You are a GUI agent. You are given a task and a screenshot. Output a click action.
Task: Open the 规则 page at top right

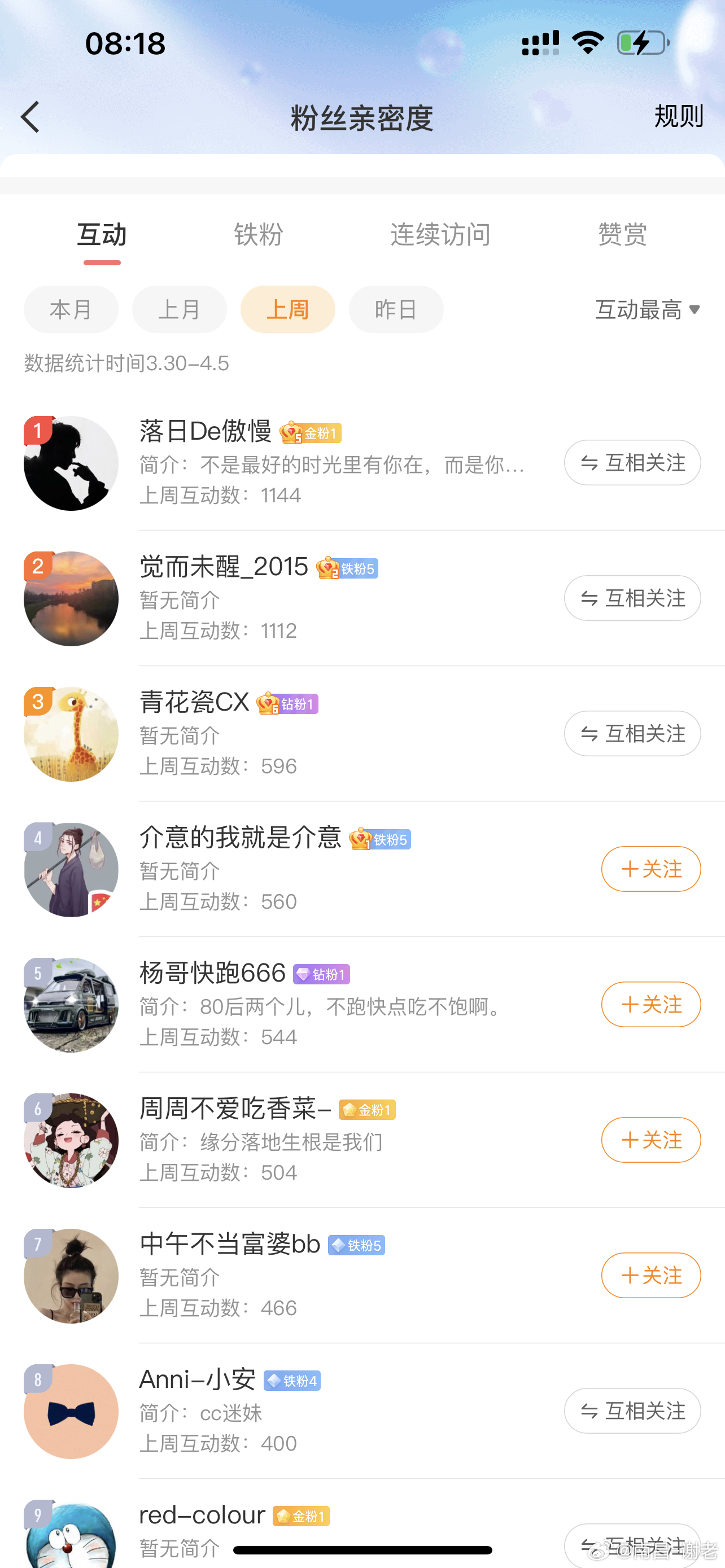(x=678, y=117)
